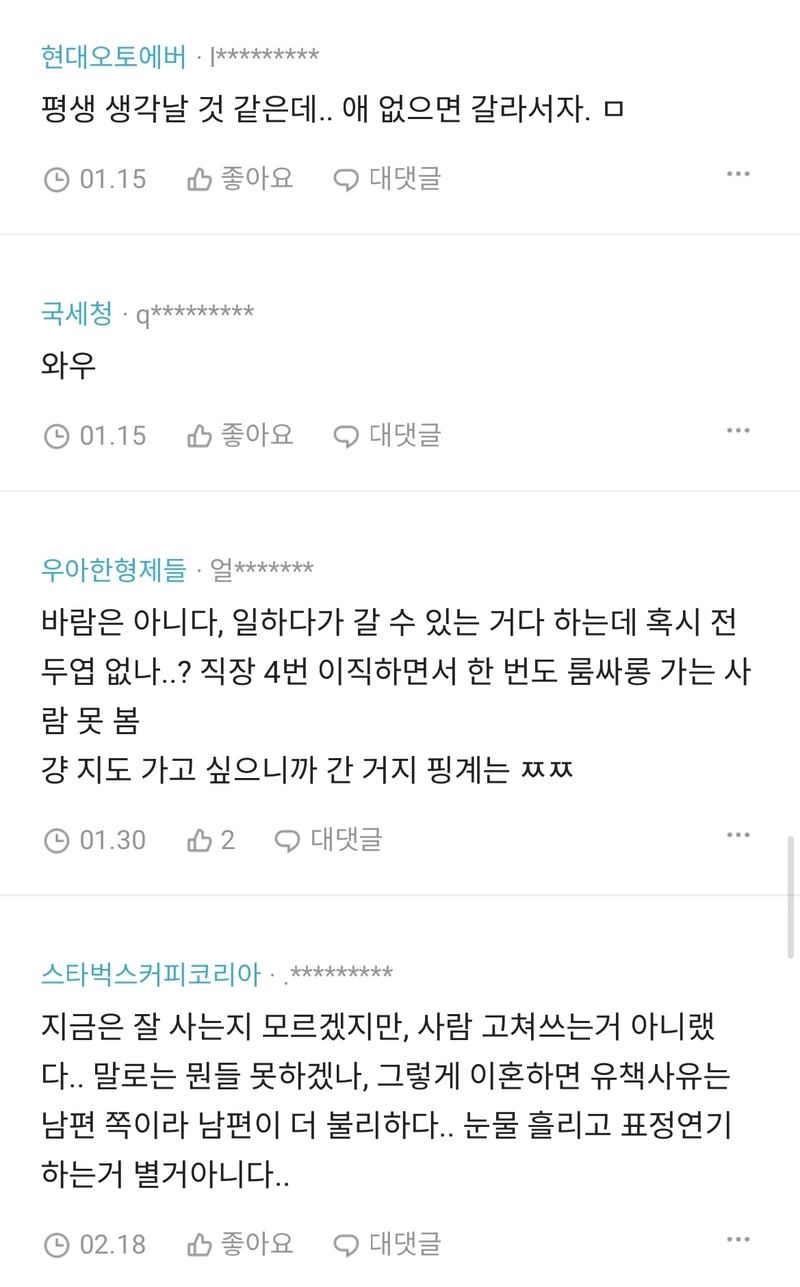The height and width of the screenshot is (1287, 800).
Task: Open 우아한형제들 company name link
Action: pos(113,569)
